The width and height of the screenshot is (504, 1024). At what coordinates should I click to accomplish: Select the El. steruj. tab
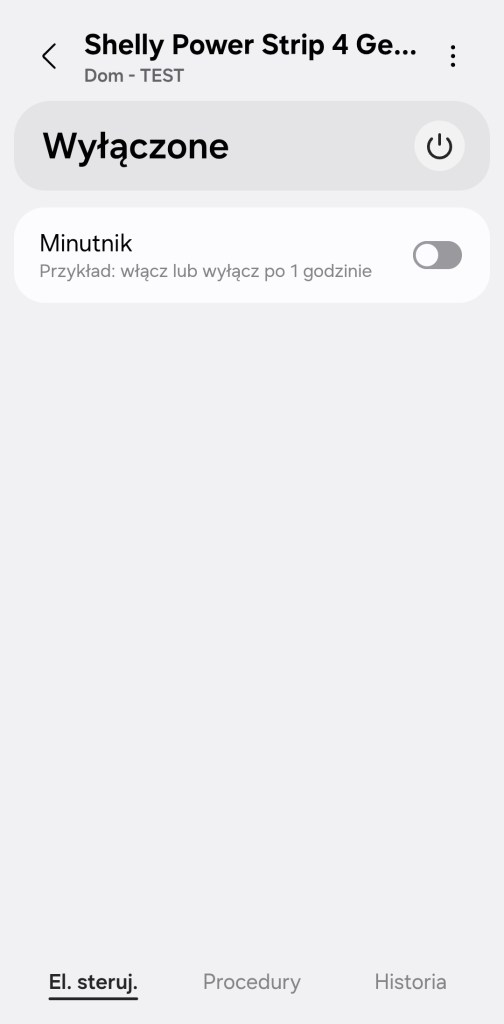click(x=93, y=983)
